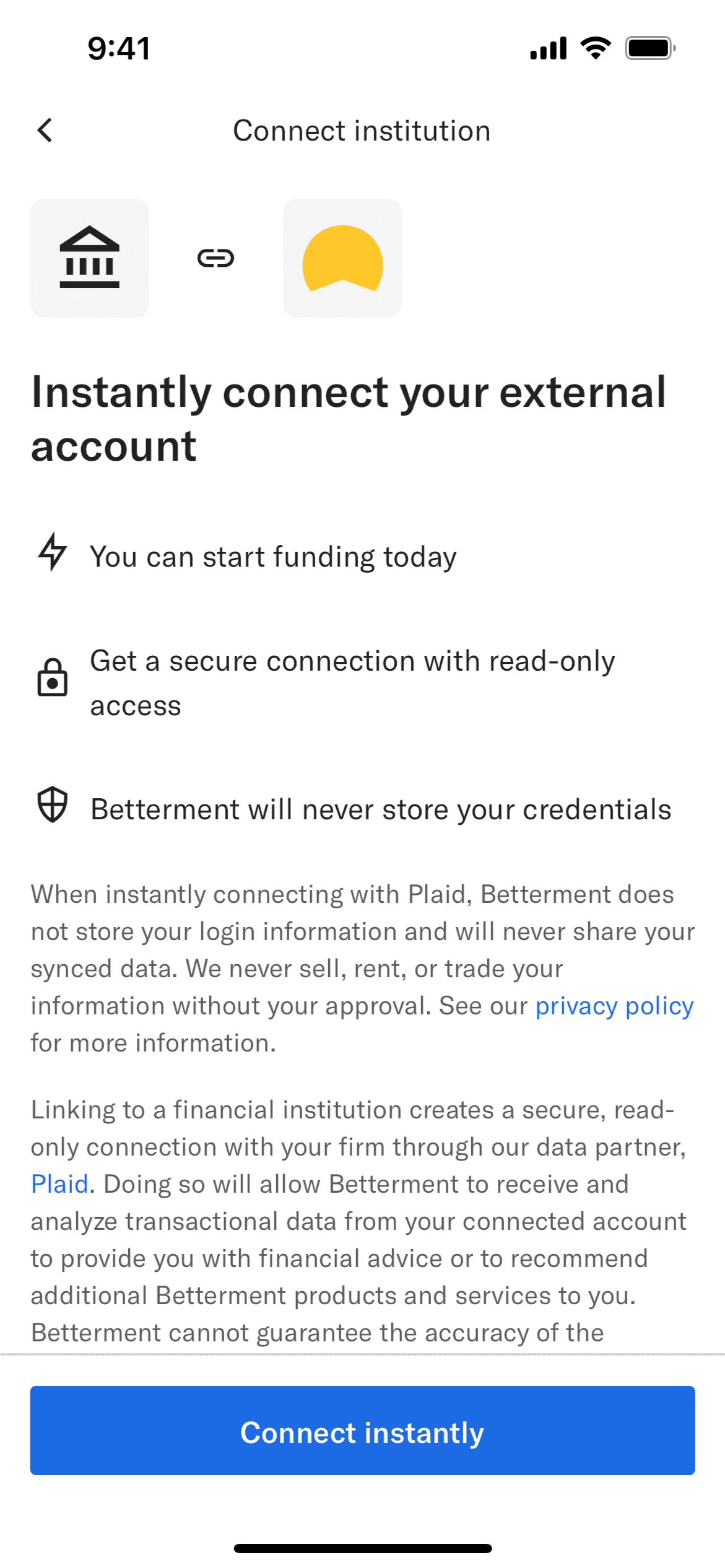Image resolution: width=725 pixels, height=1568 pixels.
Task: Open the privacy policy link
Action: (x=614, y=1006)
